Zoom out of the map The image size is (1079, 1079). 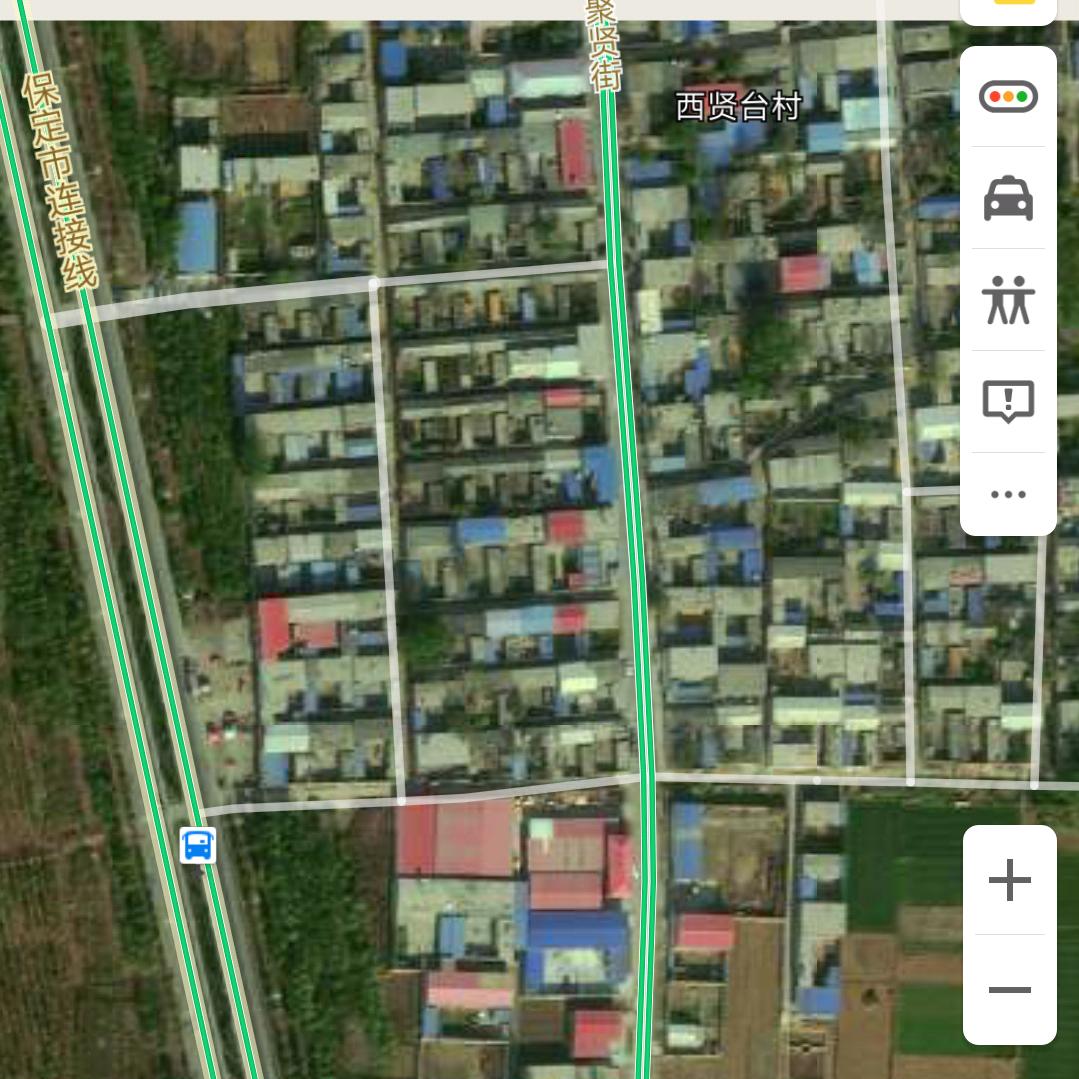click(1009, 990)
